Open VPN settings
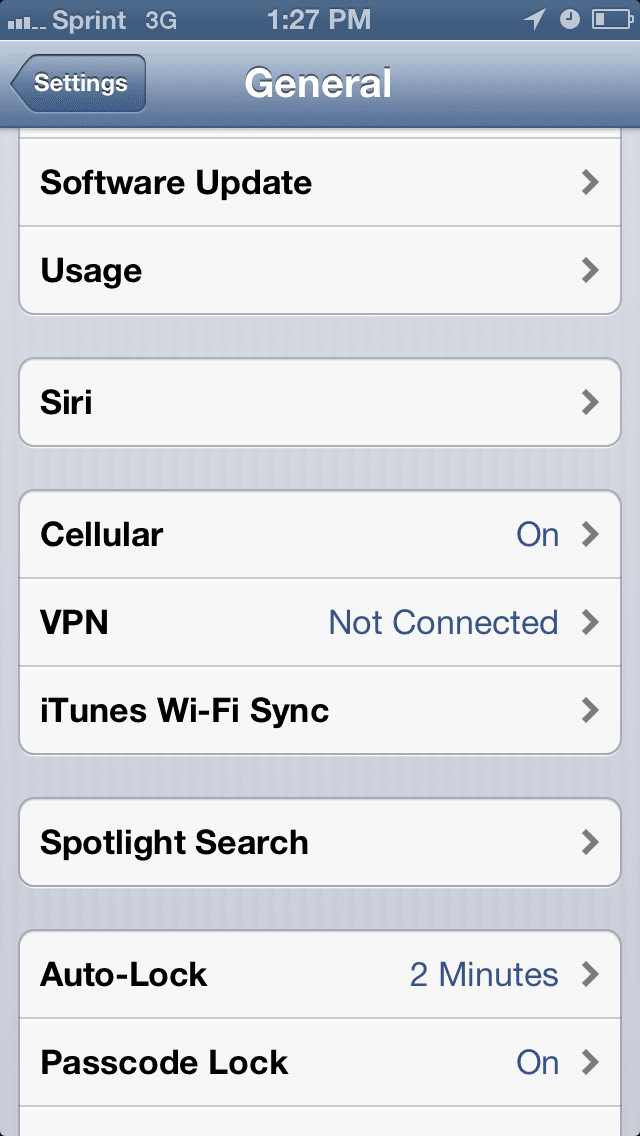640x1136 pixels. [320, 623]
